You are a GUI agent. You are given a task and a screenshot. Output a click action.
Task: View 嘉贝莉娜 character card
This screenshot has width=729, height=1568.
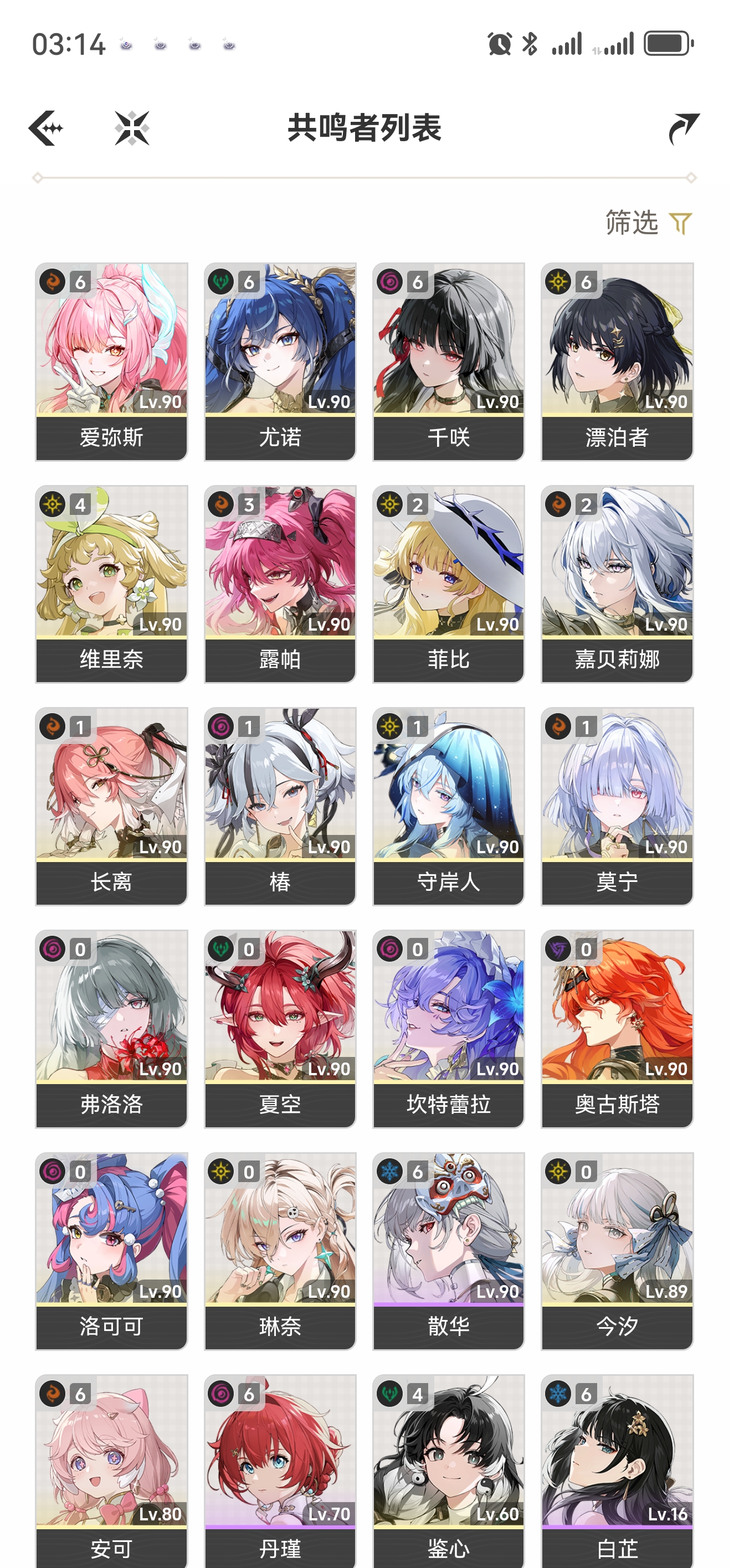(x=617, y=584)
